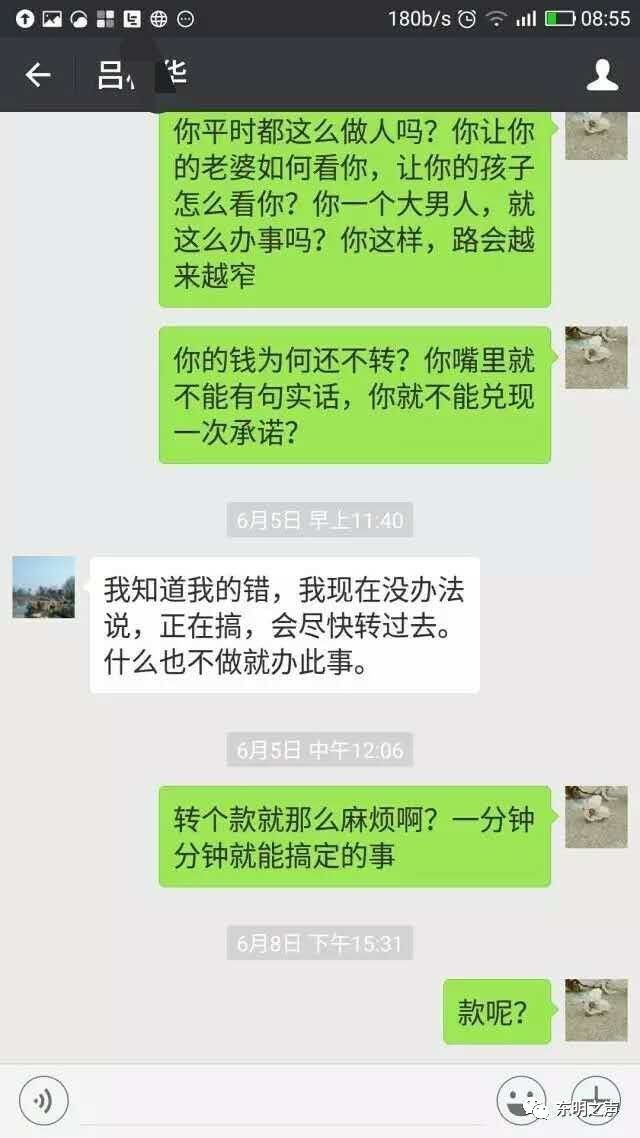The width and height of the screenshot is (640, 1138).
Task: Open the emoji sticker panel
Action: pyautogui.click(x=521, y=1101)
